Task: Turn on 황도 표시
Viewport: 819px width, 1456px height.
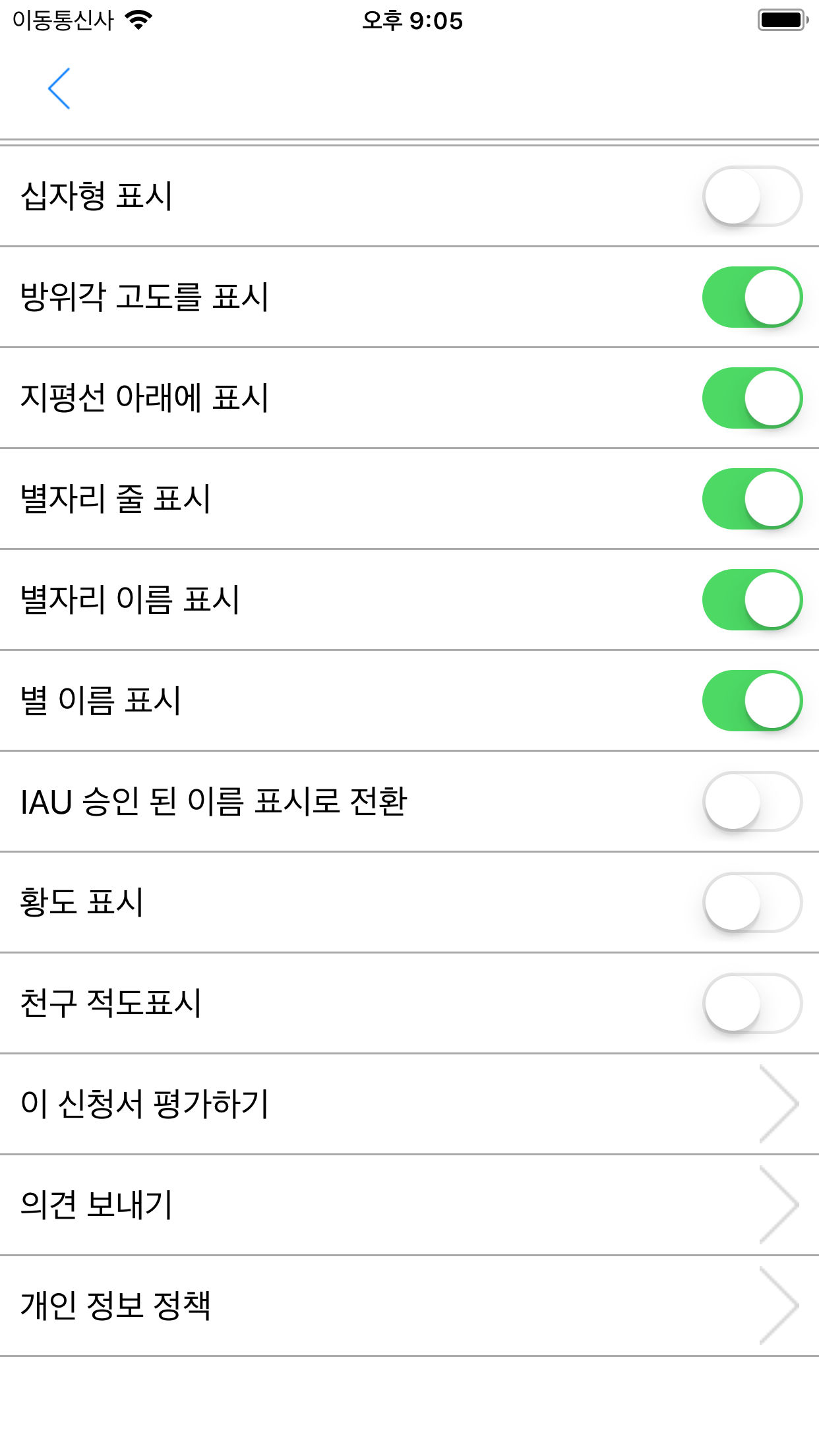Action: point(752,902)
